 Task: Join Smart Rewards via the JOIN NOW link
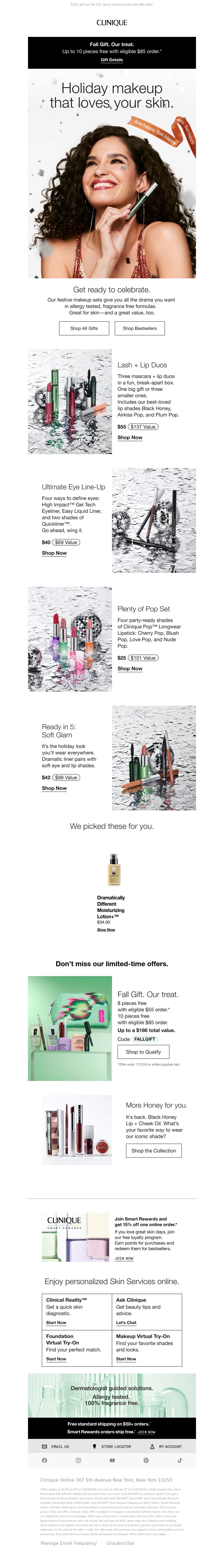click(124, 1258)
